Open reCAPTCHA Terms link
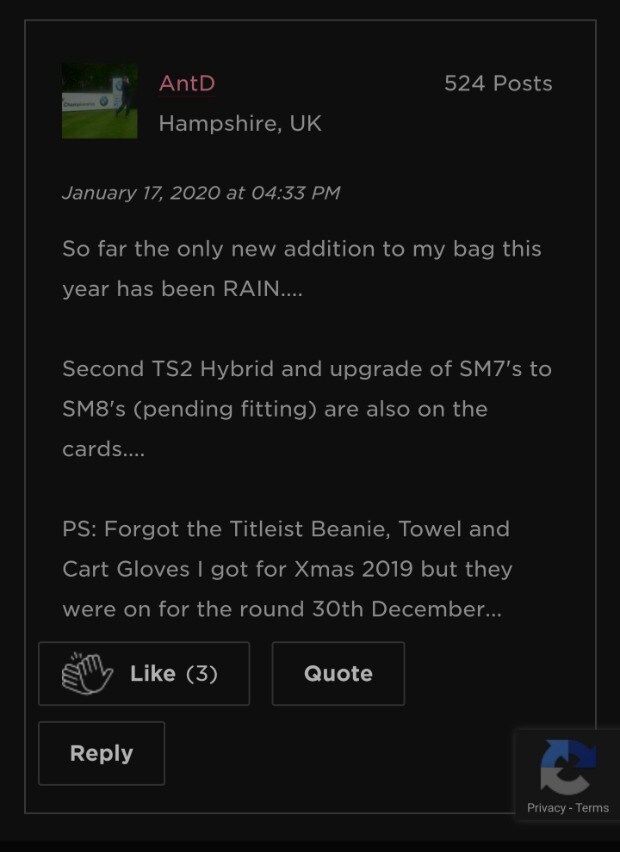This screenshot has width=620, height=852. point(592,808)
